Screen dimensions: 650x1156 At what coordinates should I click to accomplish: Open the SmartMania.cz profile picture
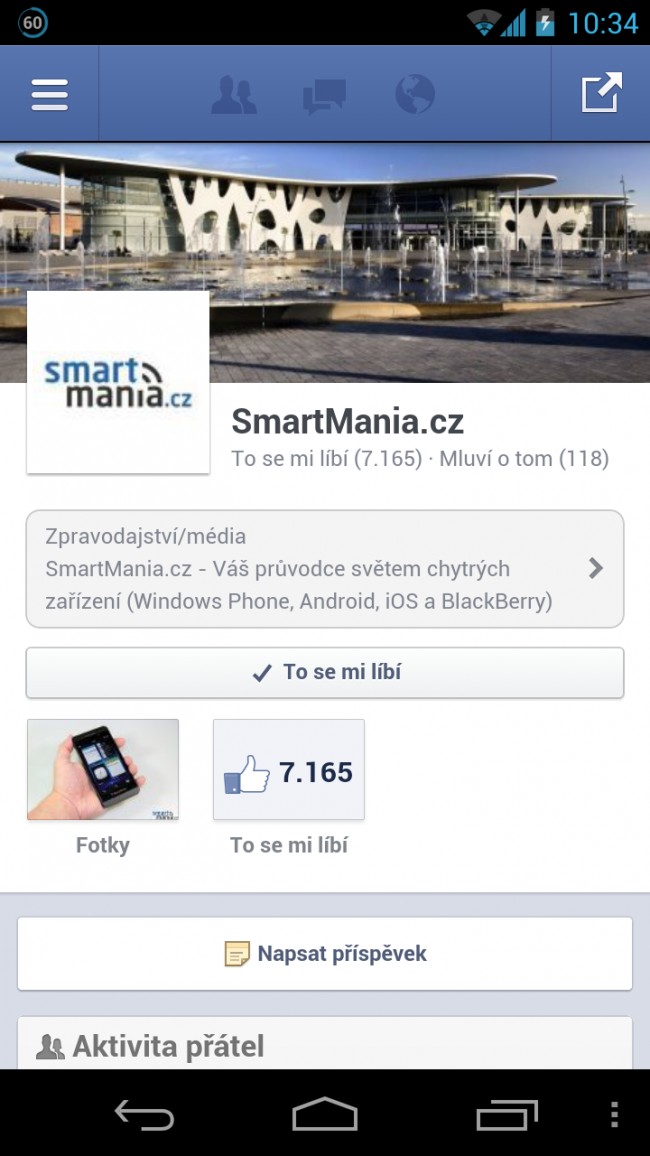click(x=118, y=382)
